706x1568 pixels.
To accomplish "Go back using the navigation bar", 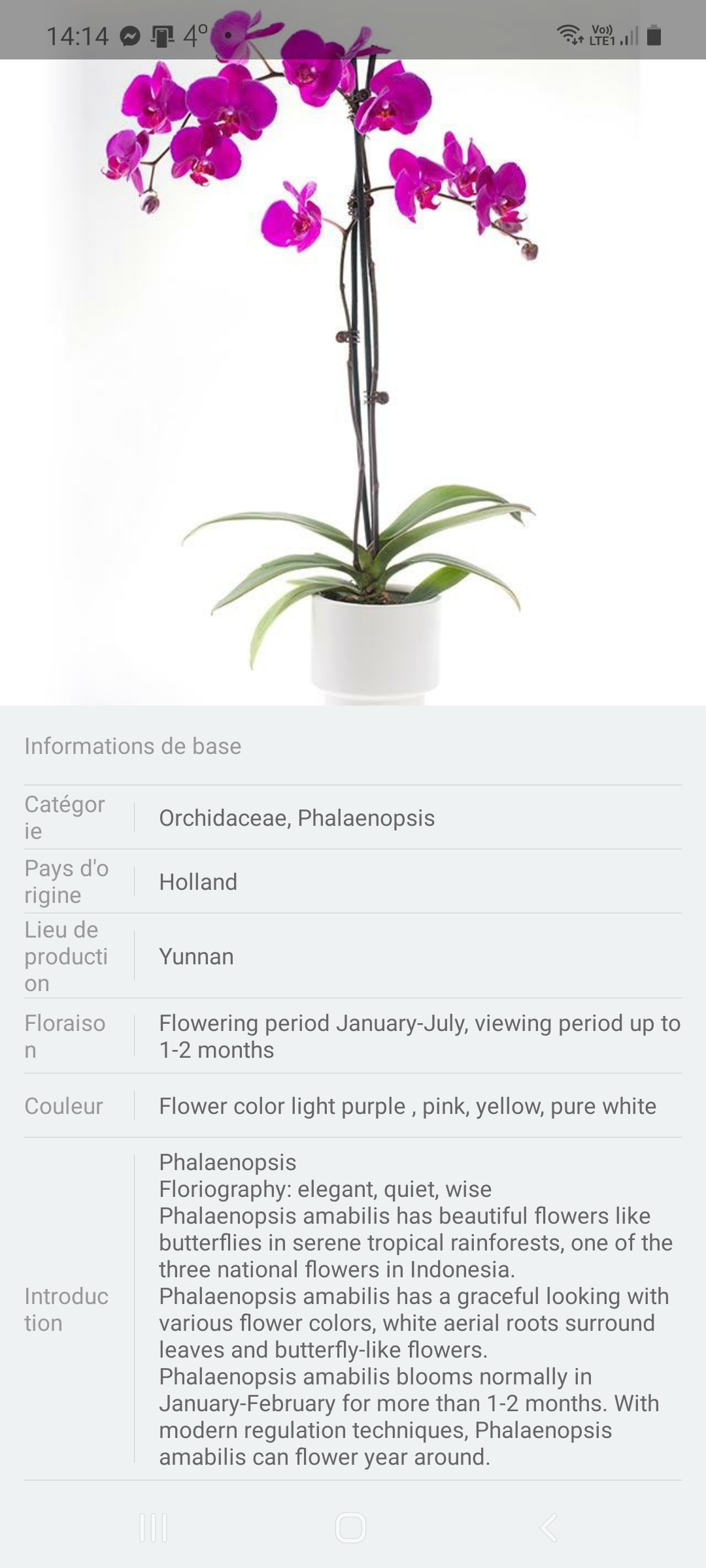I will coord(549,1527).
